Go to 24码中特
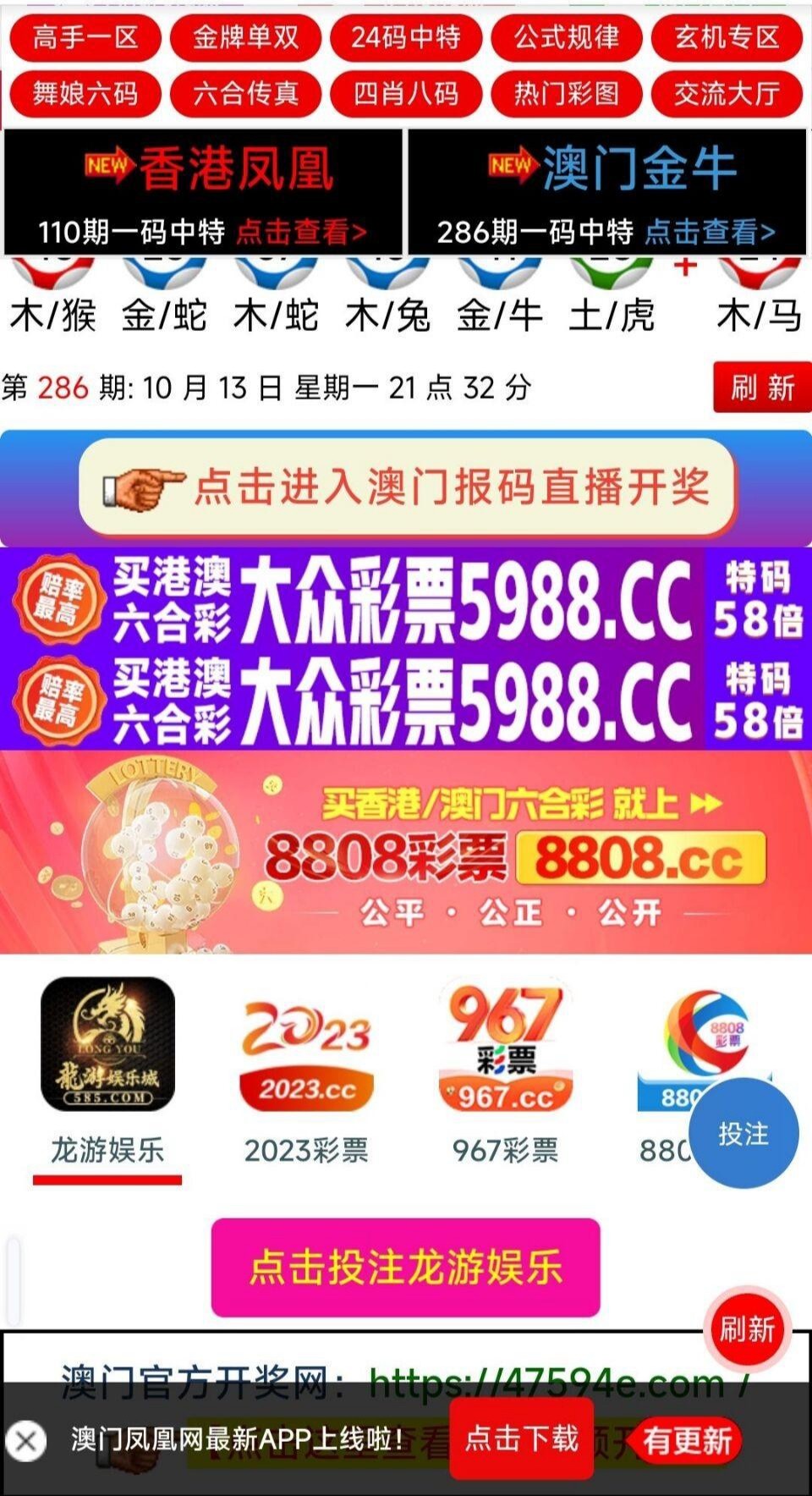The height and width of the screenshot is (1496, 812). coord(406,37)
